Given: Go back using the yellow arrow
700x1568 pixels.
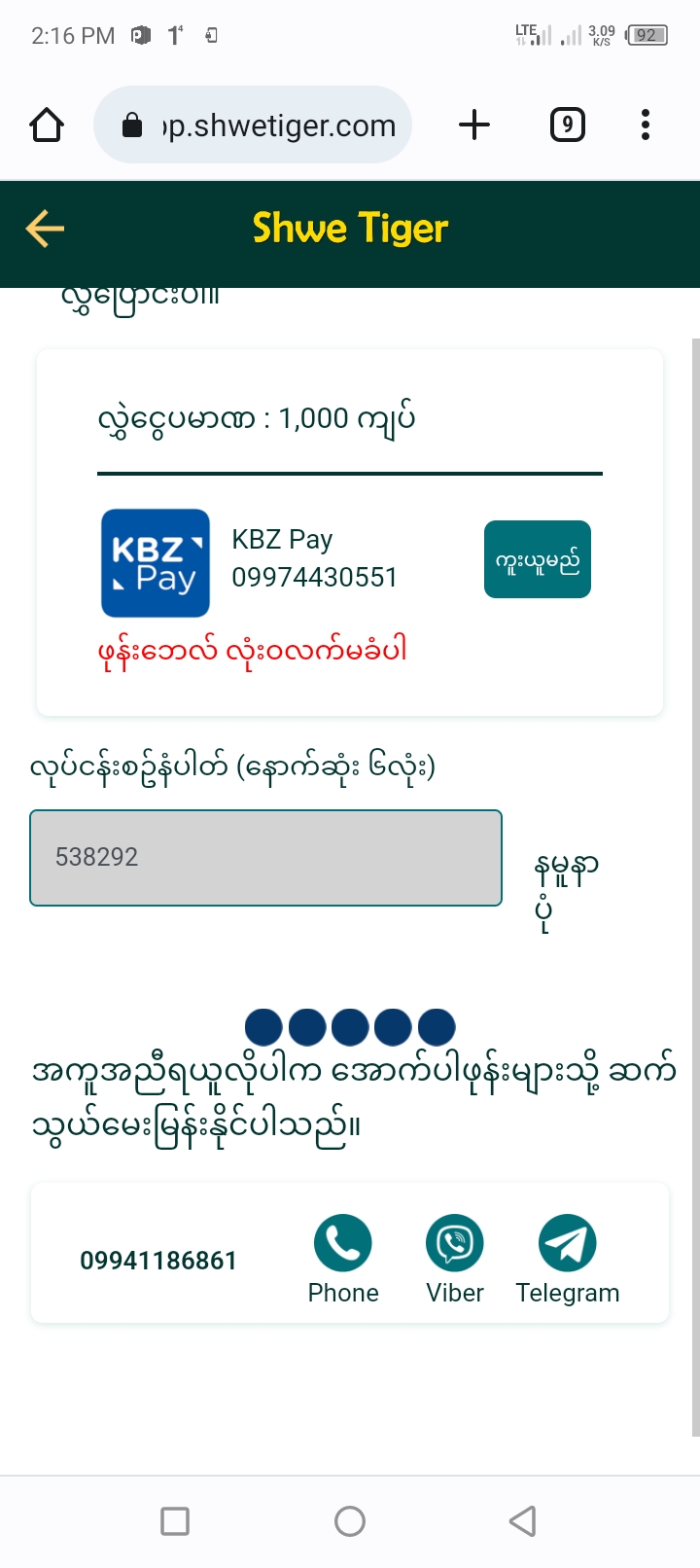Looking at the screenshot, I should 45,230.
